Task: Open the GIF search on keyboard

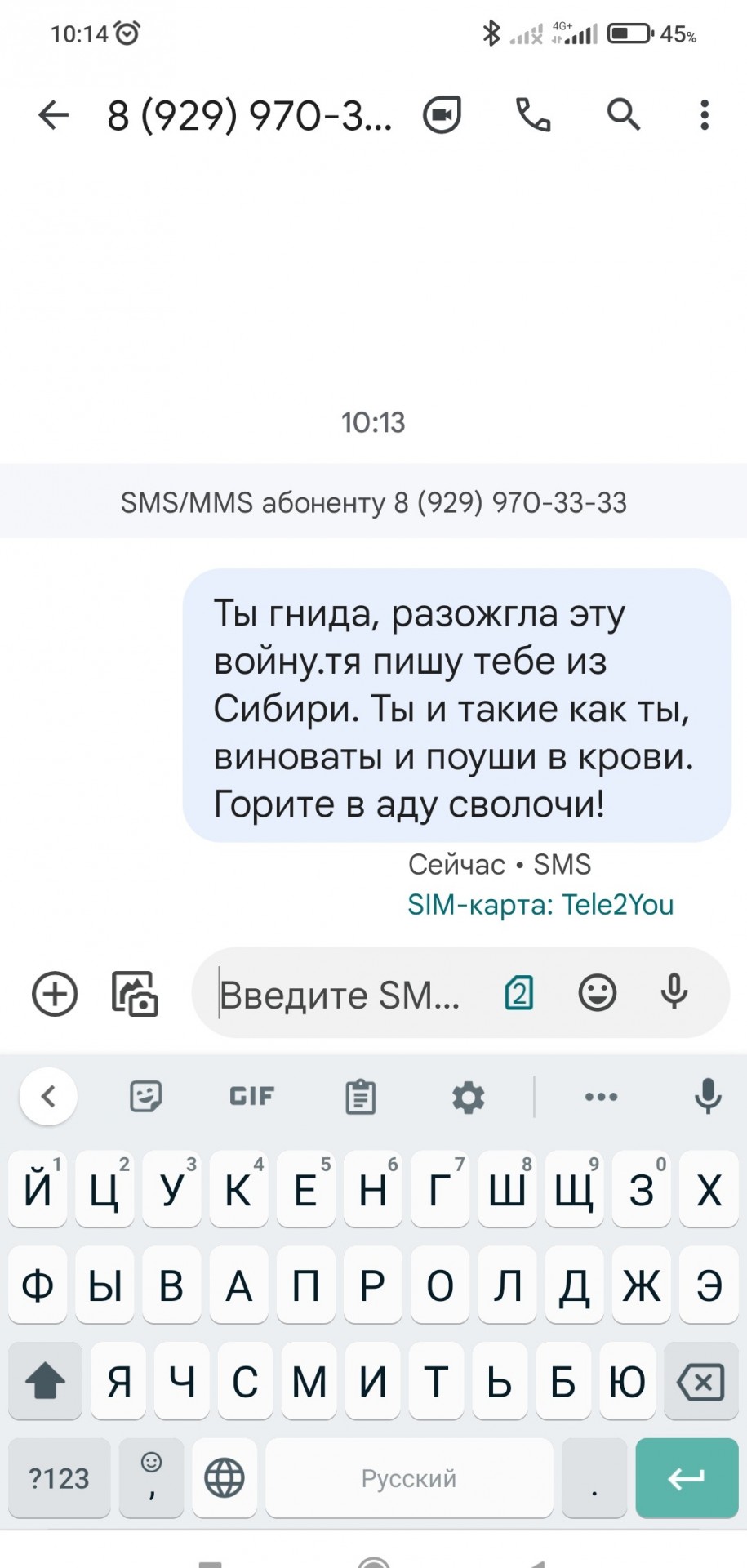Action: (x=252, y=1097)
